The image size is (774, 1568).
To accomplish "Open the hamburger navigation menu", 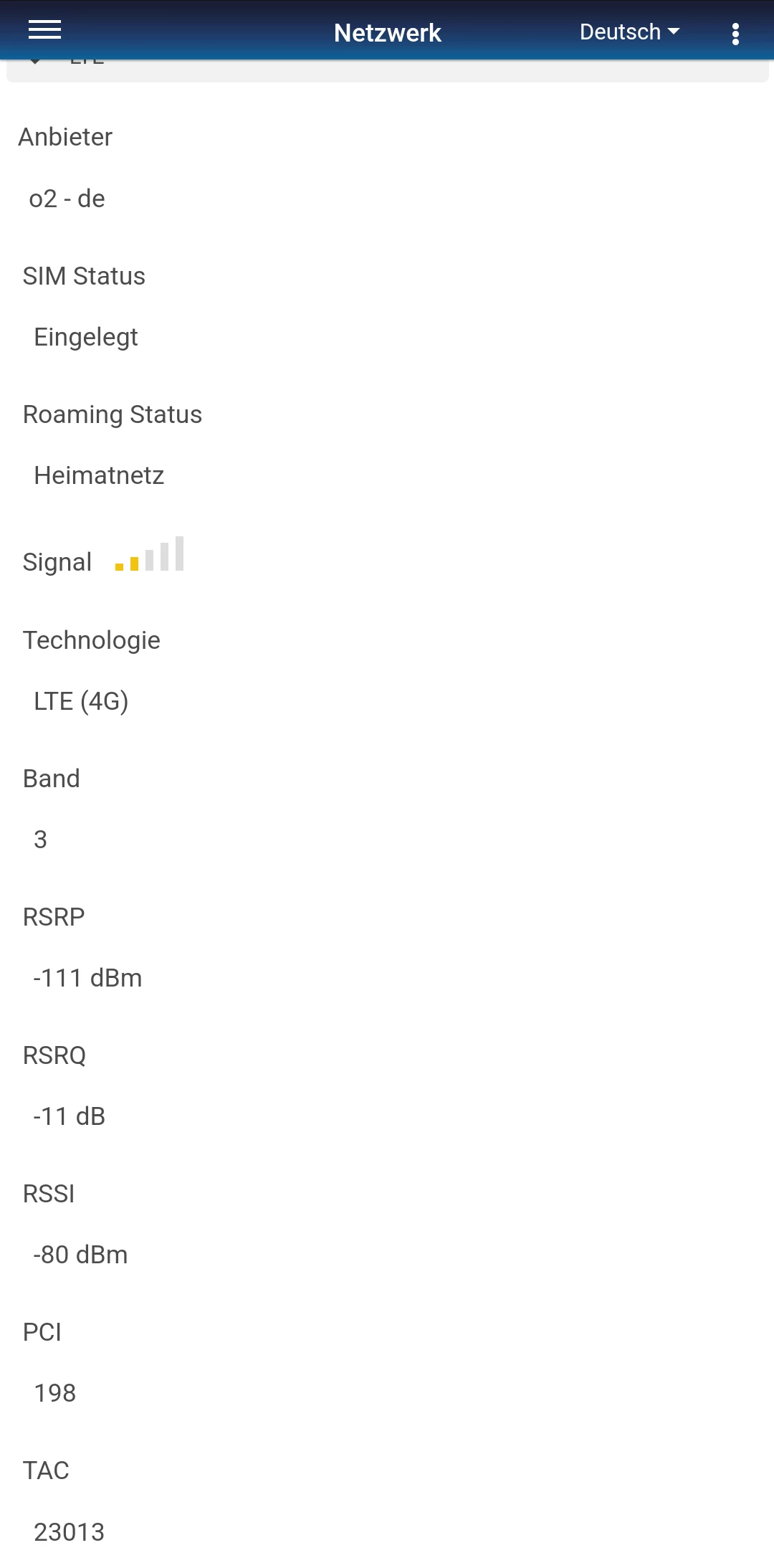I will (x=44, y=30).
